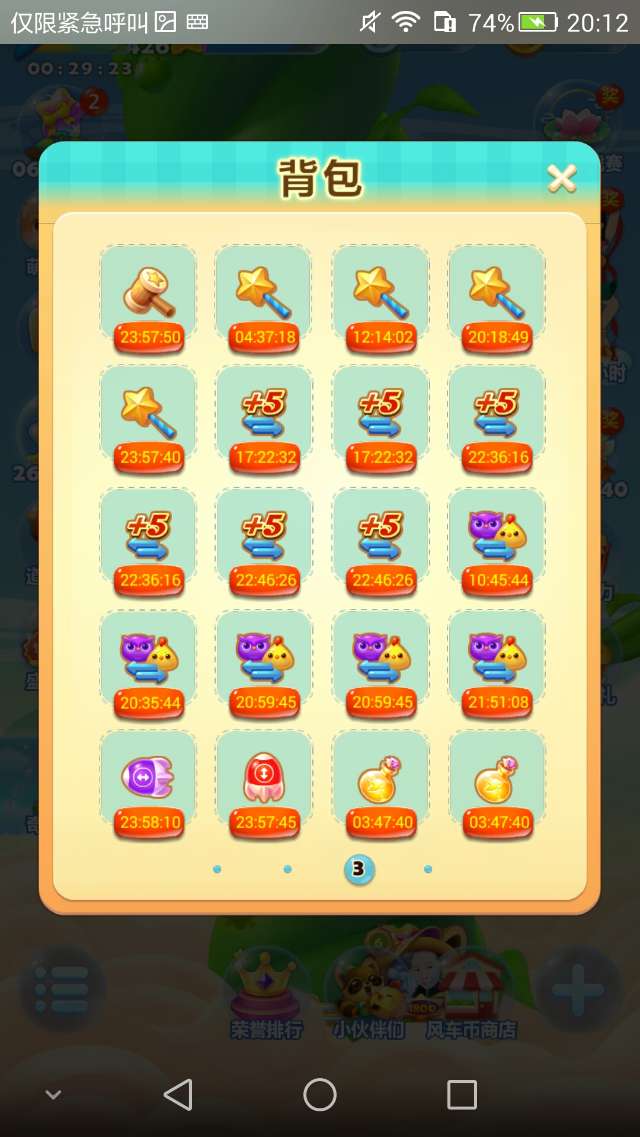Choose the swap animals item timed 10:45:44
This screenshot has height=1137, width=640.
(497, 540)
